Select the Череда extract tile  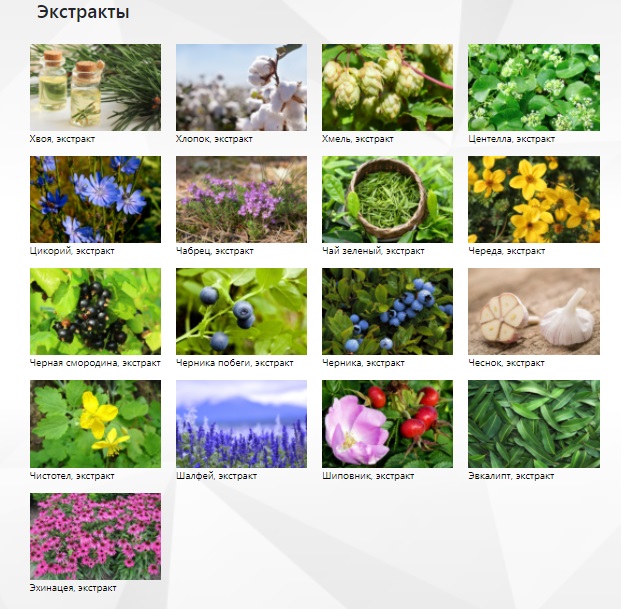[x=534, y=199]
